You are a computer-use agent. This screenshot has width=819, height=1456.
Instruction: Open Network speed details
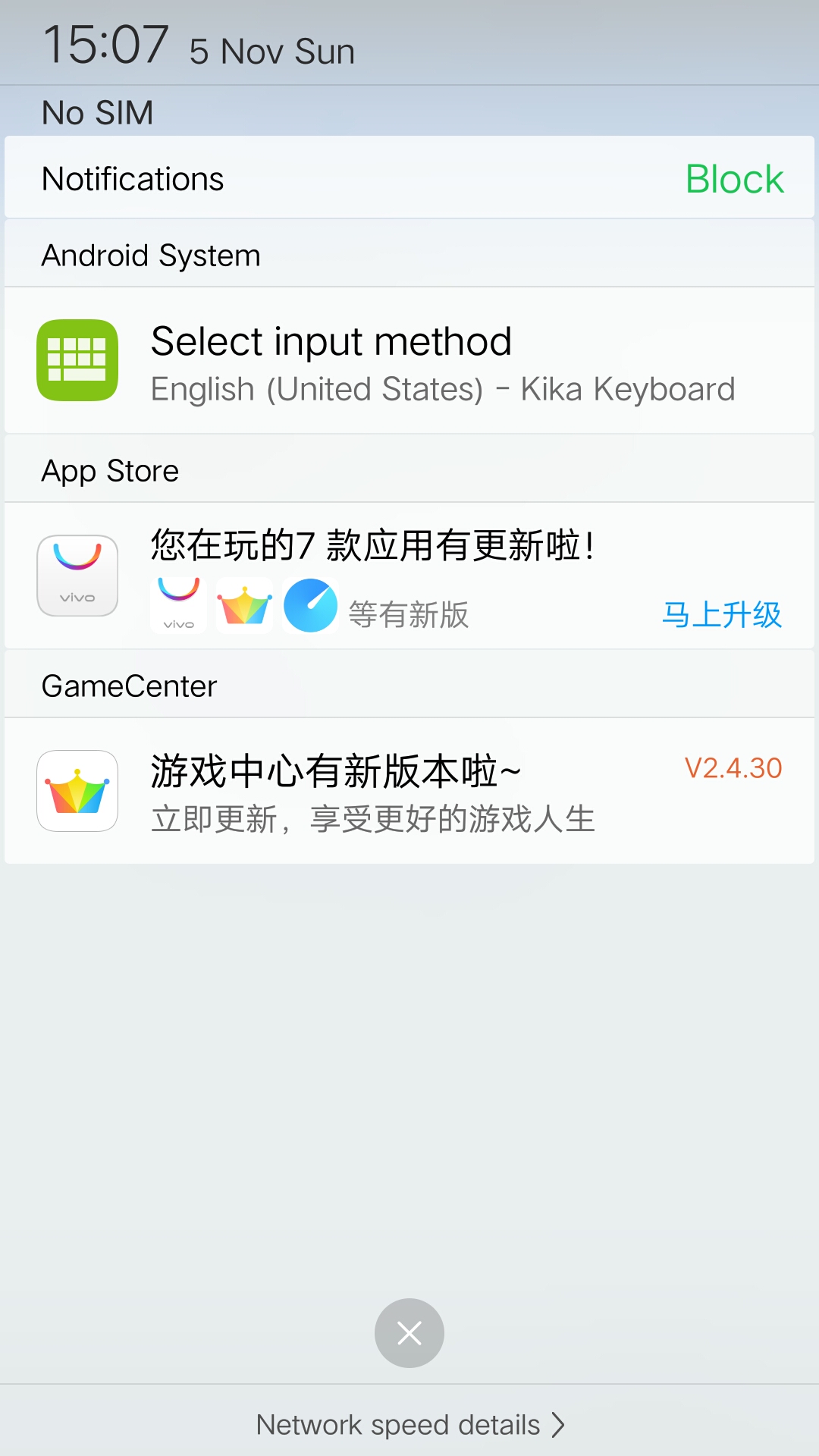coord(410,1425)
